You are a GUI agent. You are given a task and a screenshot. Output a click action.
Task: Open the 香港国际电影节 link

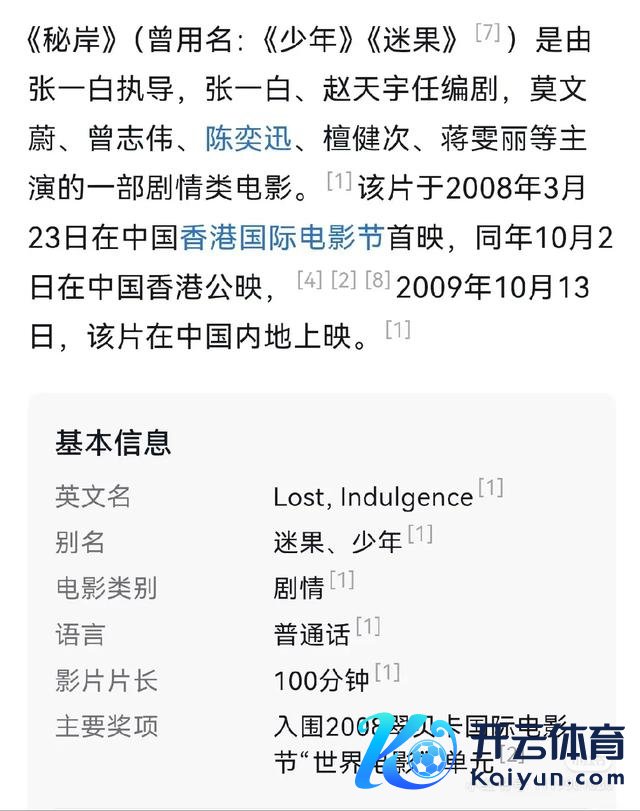pos(283,237)
